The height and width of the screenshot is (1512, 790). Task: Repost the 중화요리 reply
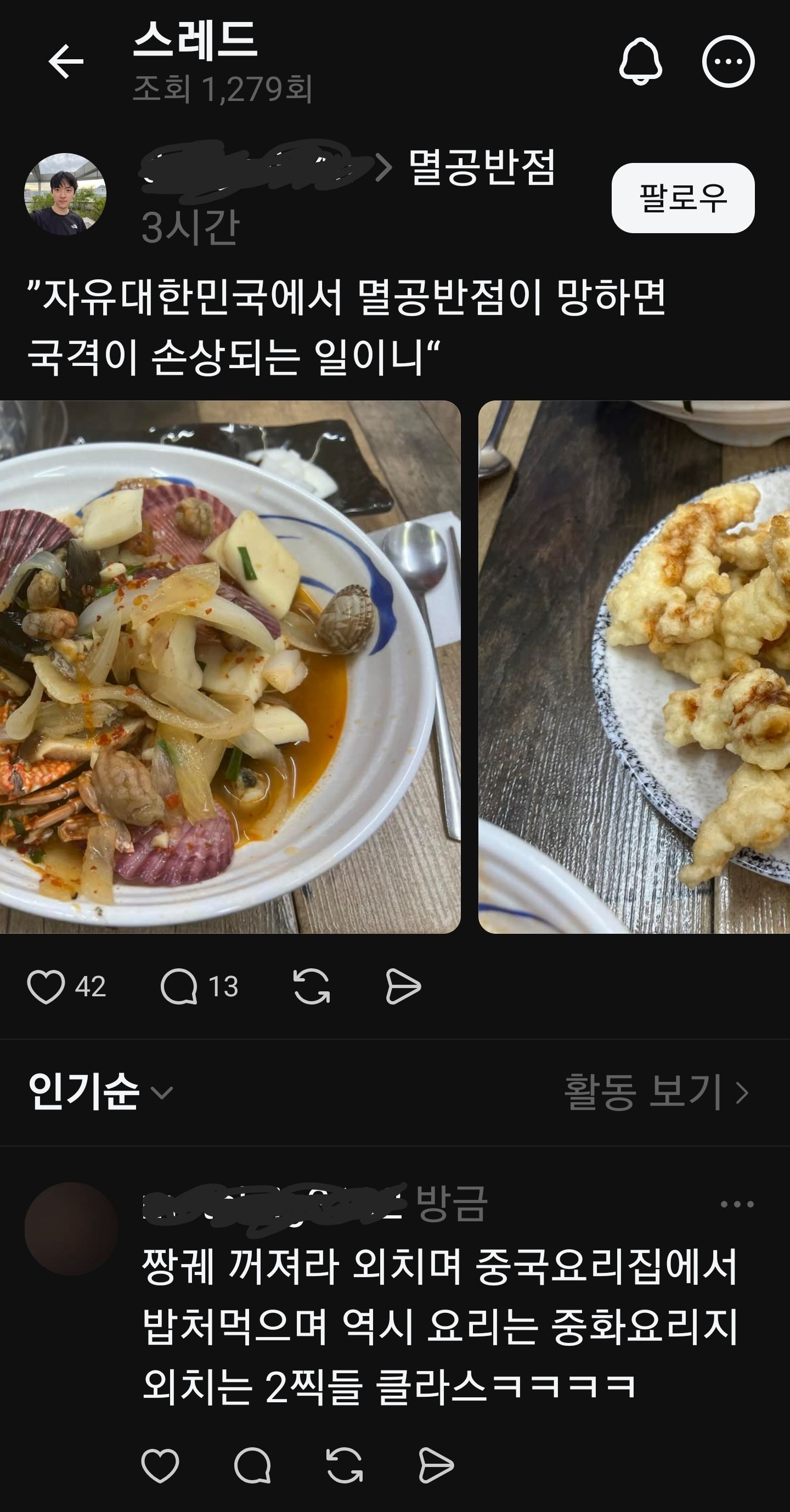[344, 1465]
